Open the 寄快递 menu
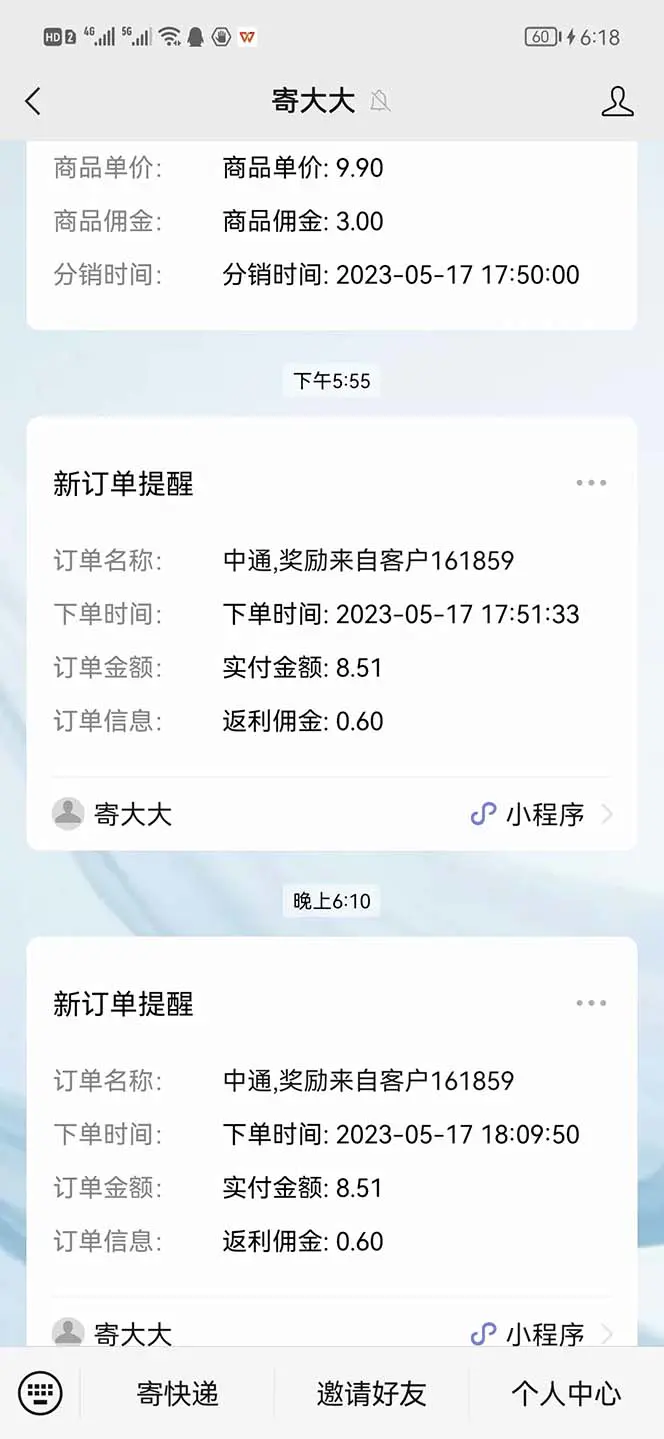664x1439 pixels. point(177,1393)
